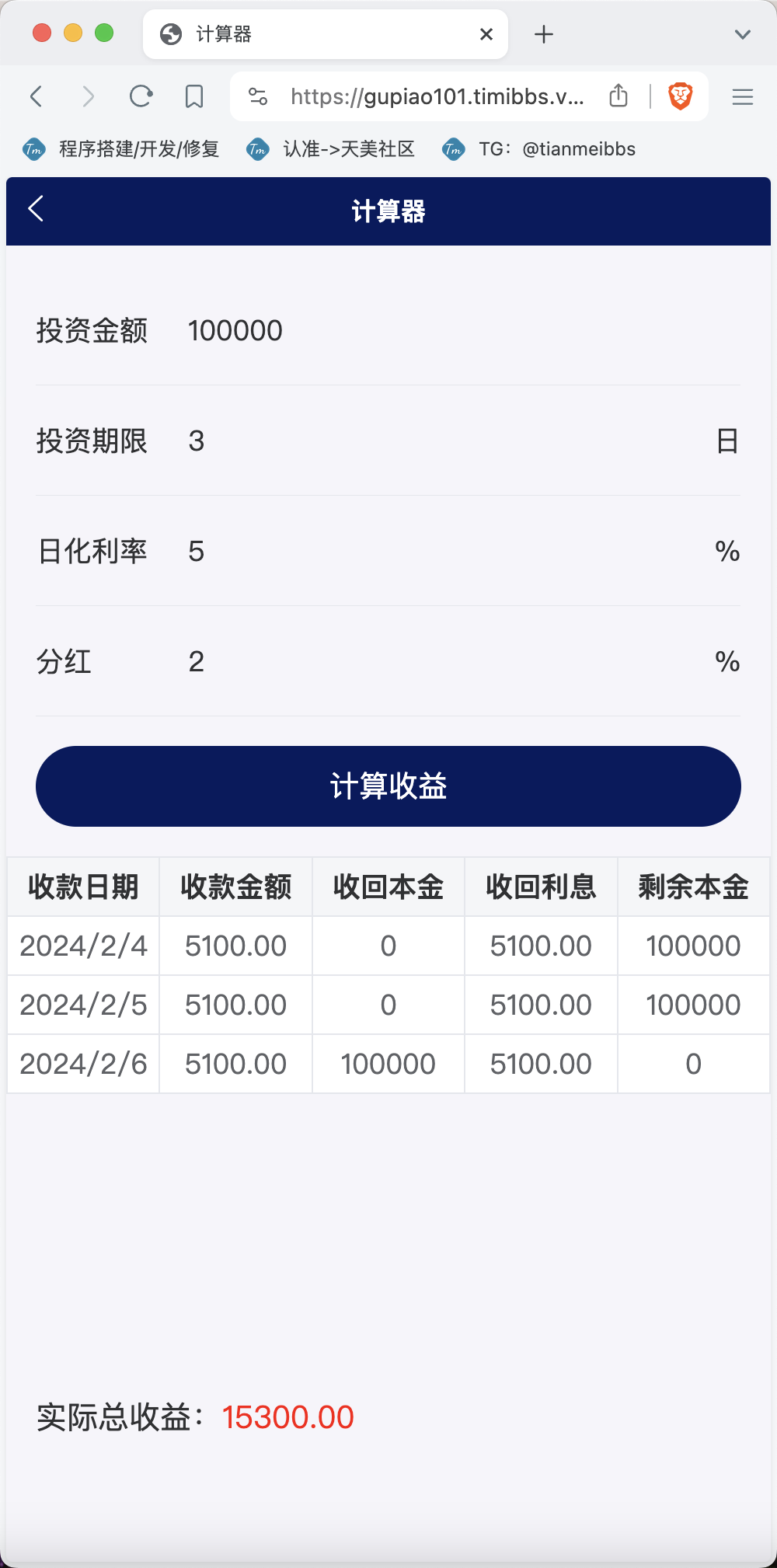The width and height of the screenshot is (777, 1568).
Task: Open the Brave shields lion icon
Action: click(x=681, y=96)
